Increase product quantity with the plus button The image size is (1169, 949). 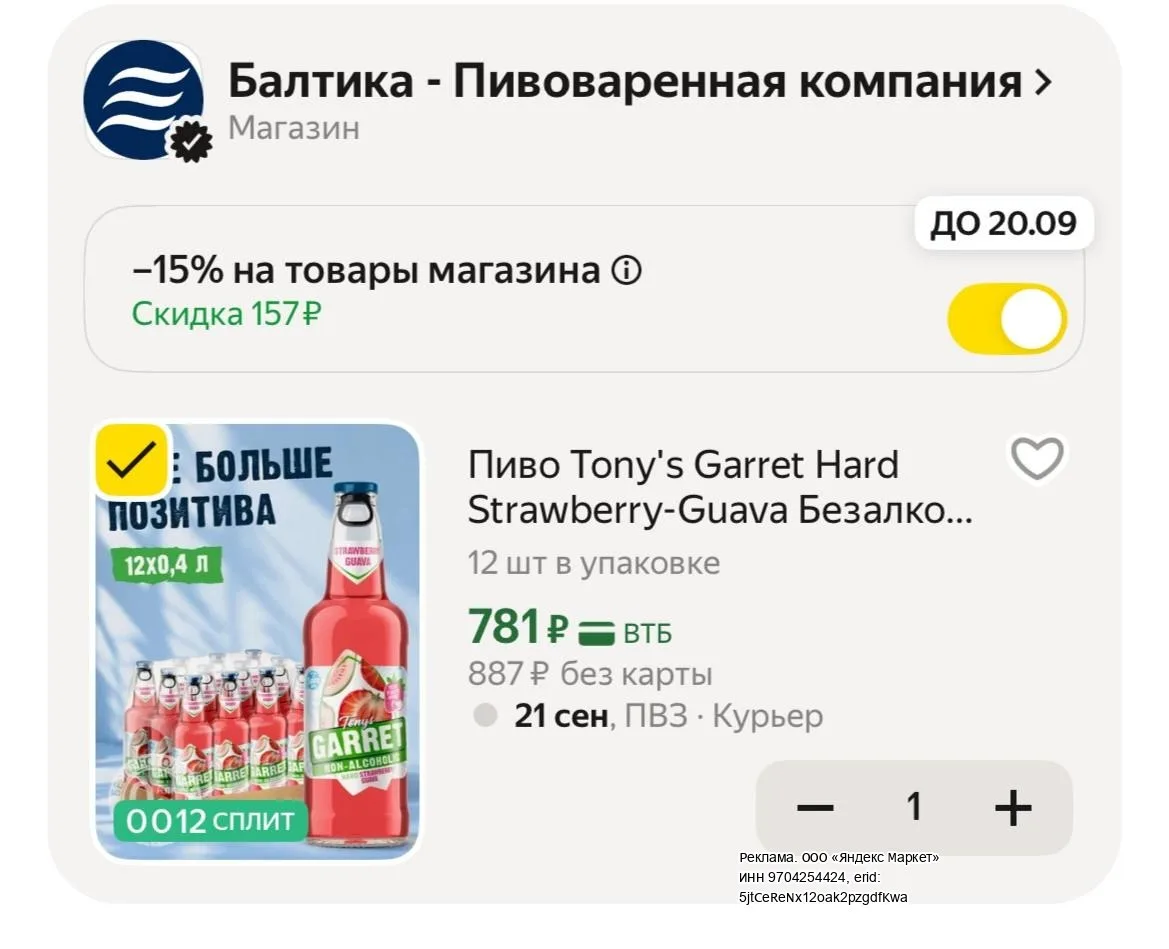(x=1012, y=807)
